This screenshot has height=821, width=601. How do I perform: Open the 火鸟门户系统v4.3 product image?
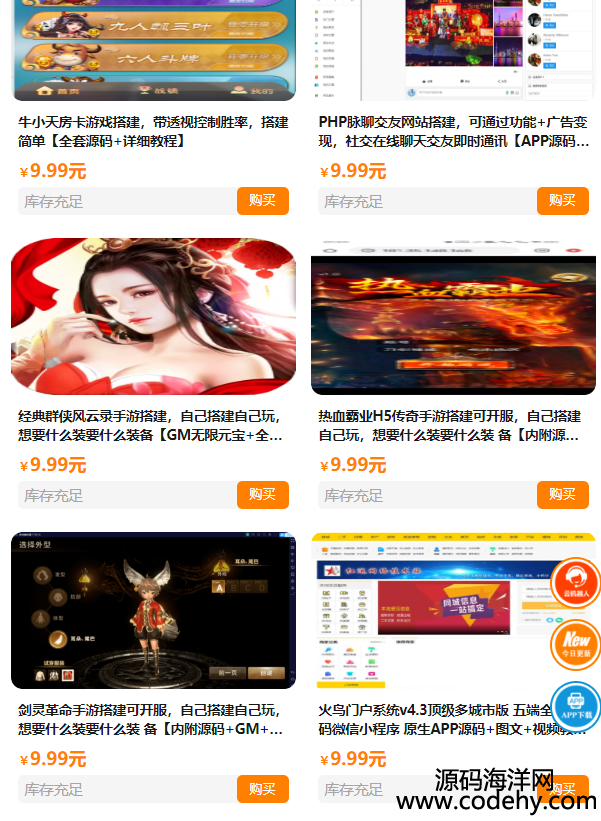point(430,610)
